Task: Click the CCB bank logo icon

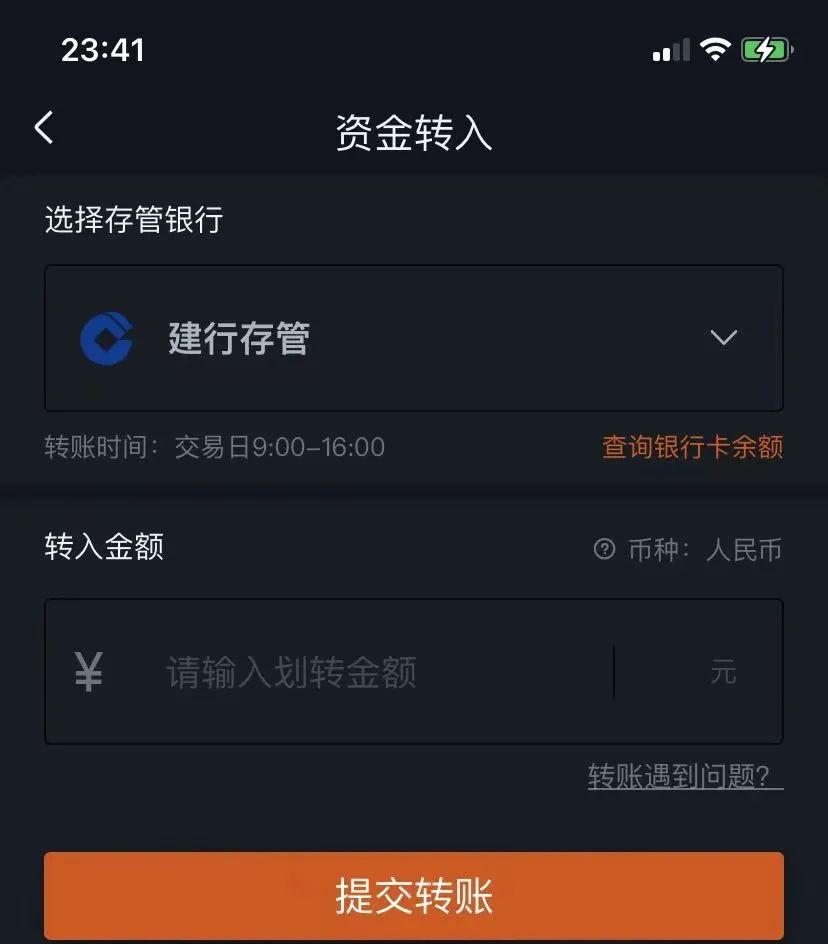Action: [x=108, y=338]
